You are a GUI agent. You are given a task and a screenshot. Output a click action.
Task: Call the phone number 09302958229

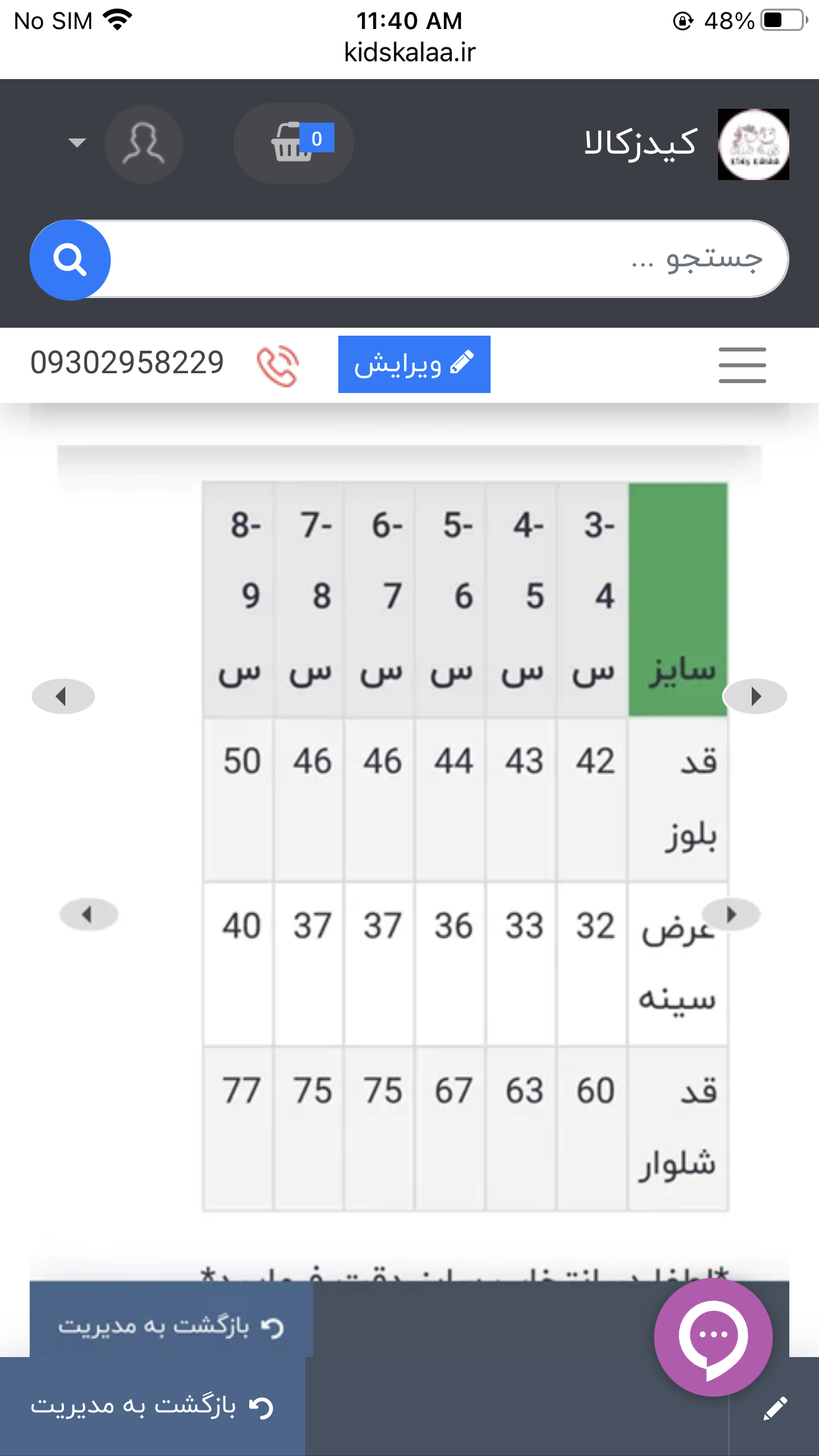click(127, 363)
